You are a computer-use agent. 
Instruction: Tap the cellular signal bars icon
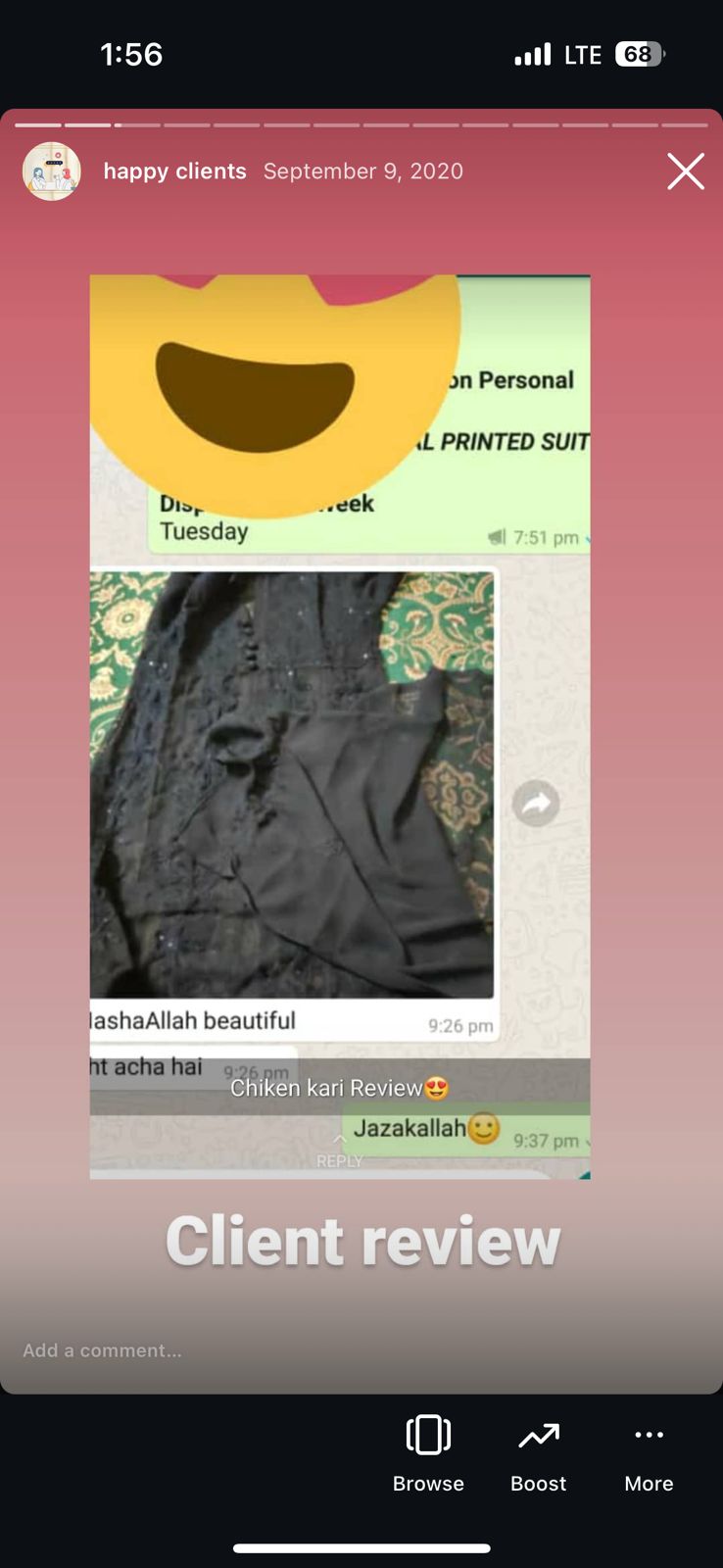pos(532,54)
